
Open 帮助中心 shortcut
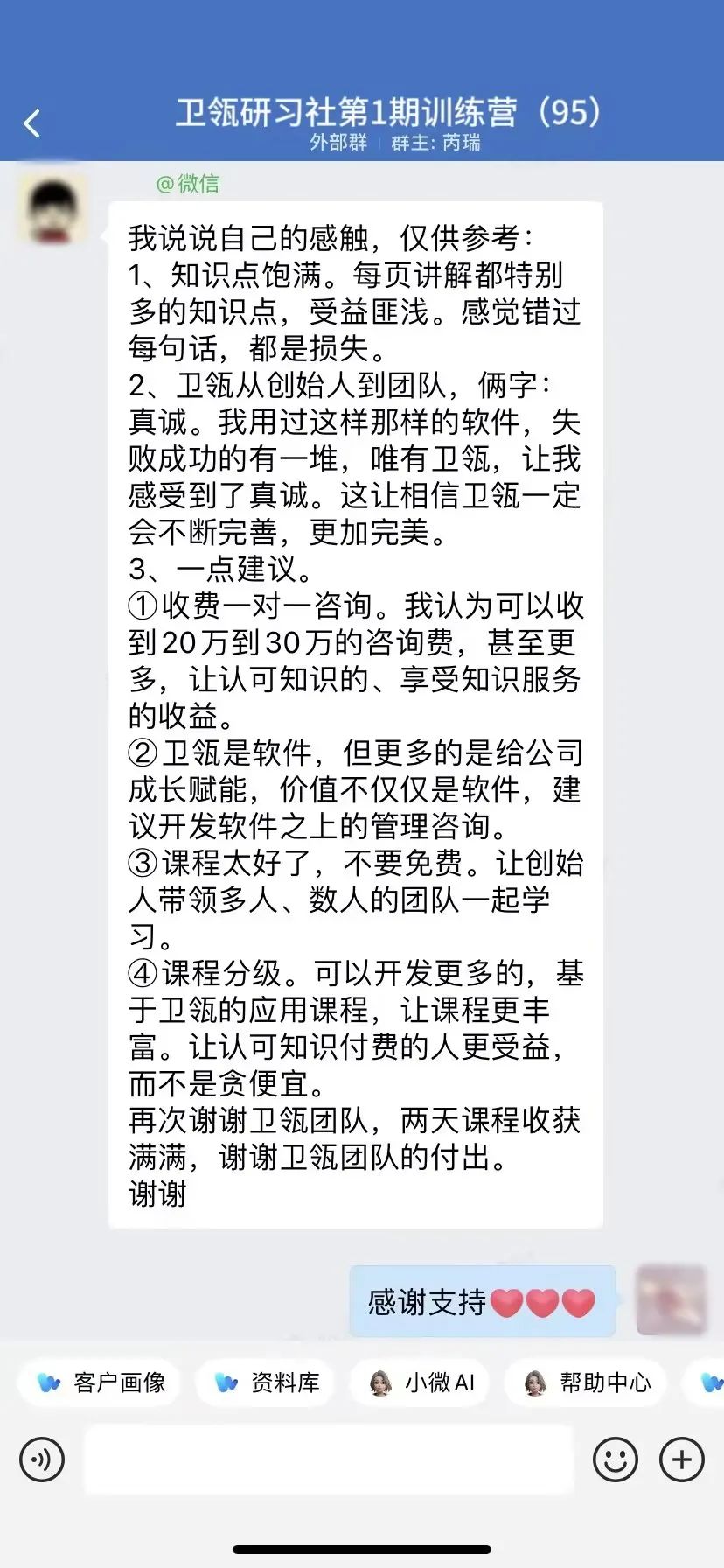pos(586,1382)
